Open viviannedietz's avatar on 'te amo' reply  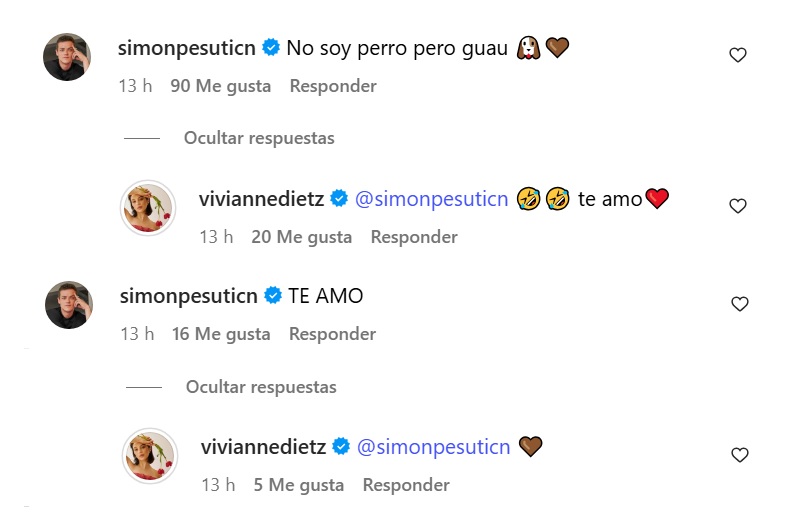click(x=148, y=208)
